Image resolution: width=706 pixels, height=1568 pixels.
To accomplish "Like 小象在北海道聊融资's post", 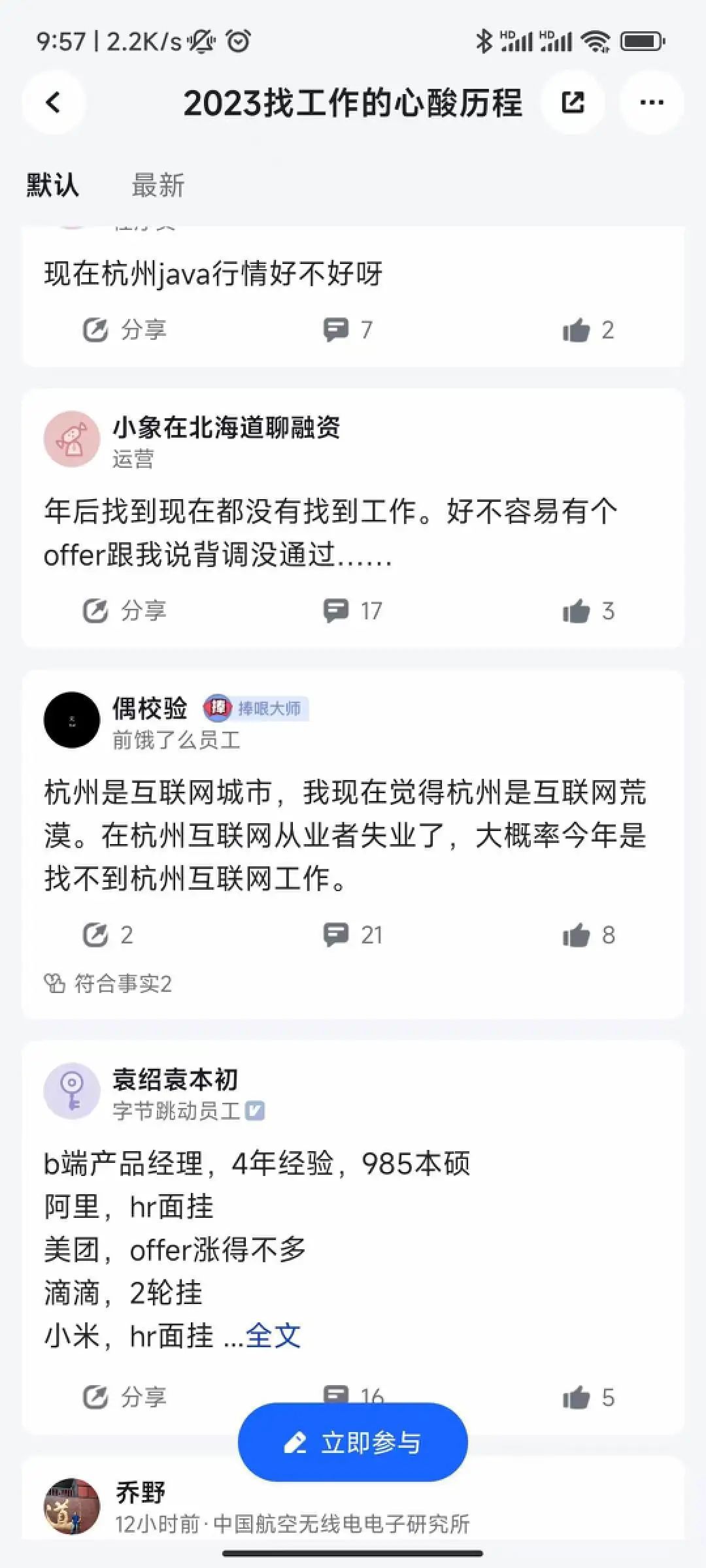I will click(x=588, y=612).
